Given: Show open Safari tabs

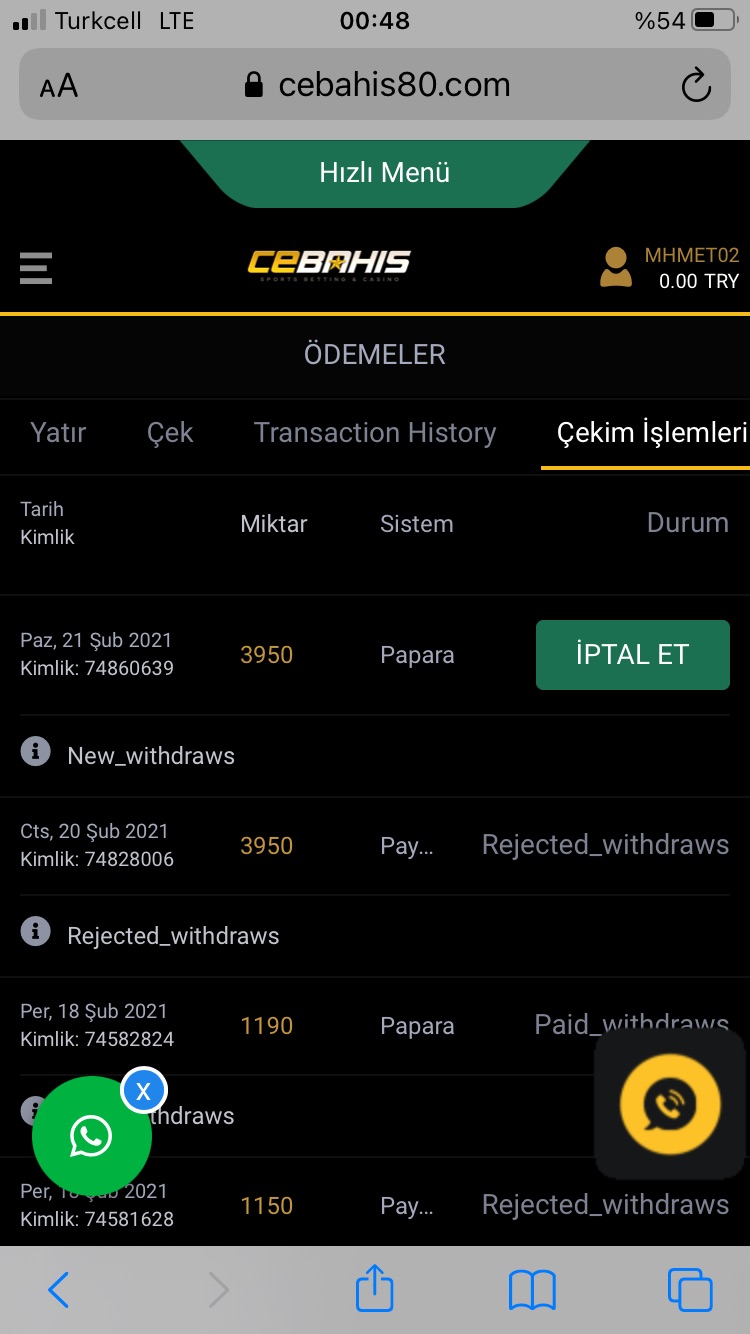Looking at the screenshot, I should tap(690, 1290).
